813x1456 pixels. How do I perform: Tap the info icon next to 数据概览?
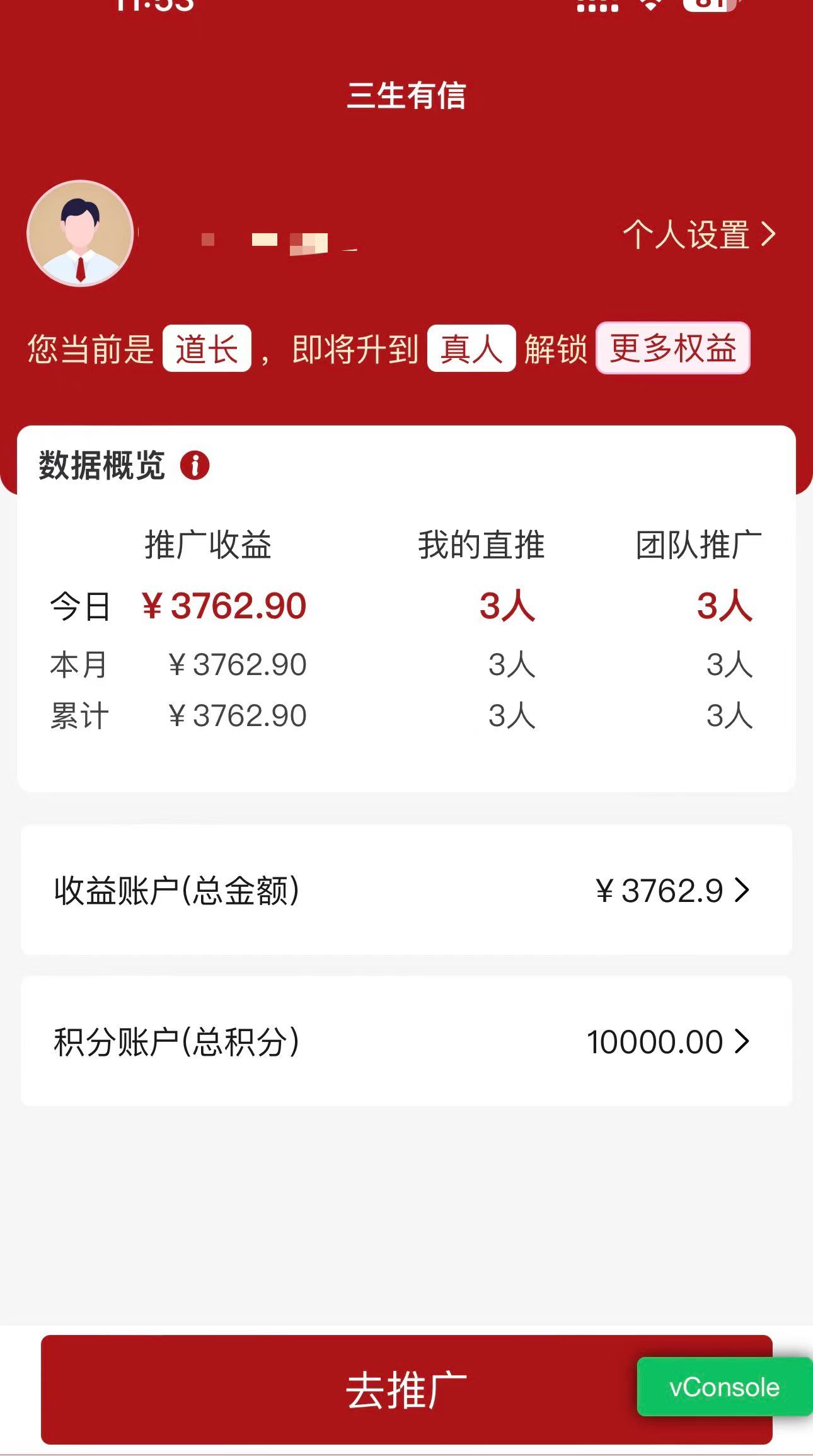tap(195, 466)
